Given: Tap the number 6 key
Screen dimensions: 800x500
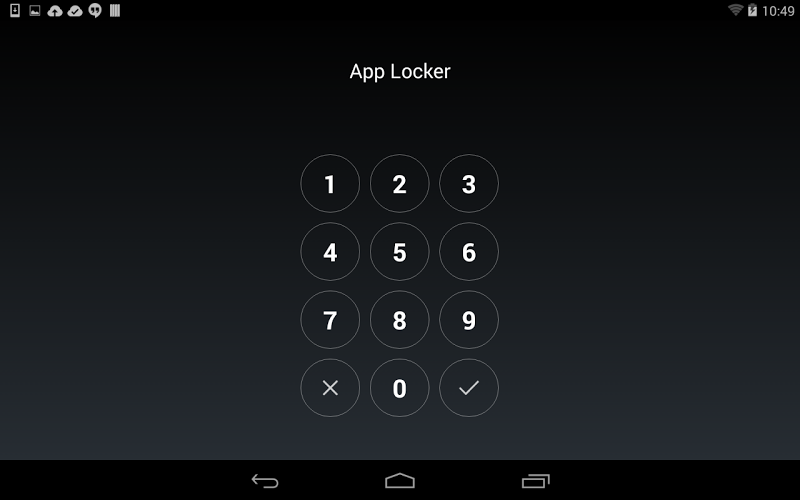Looking at the screenshot, I should pos(469,252).
